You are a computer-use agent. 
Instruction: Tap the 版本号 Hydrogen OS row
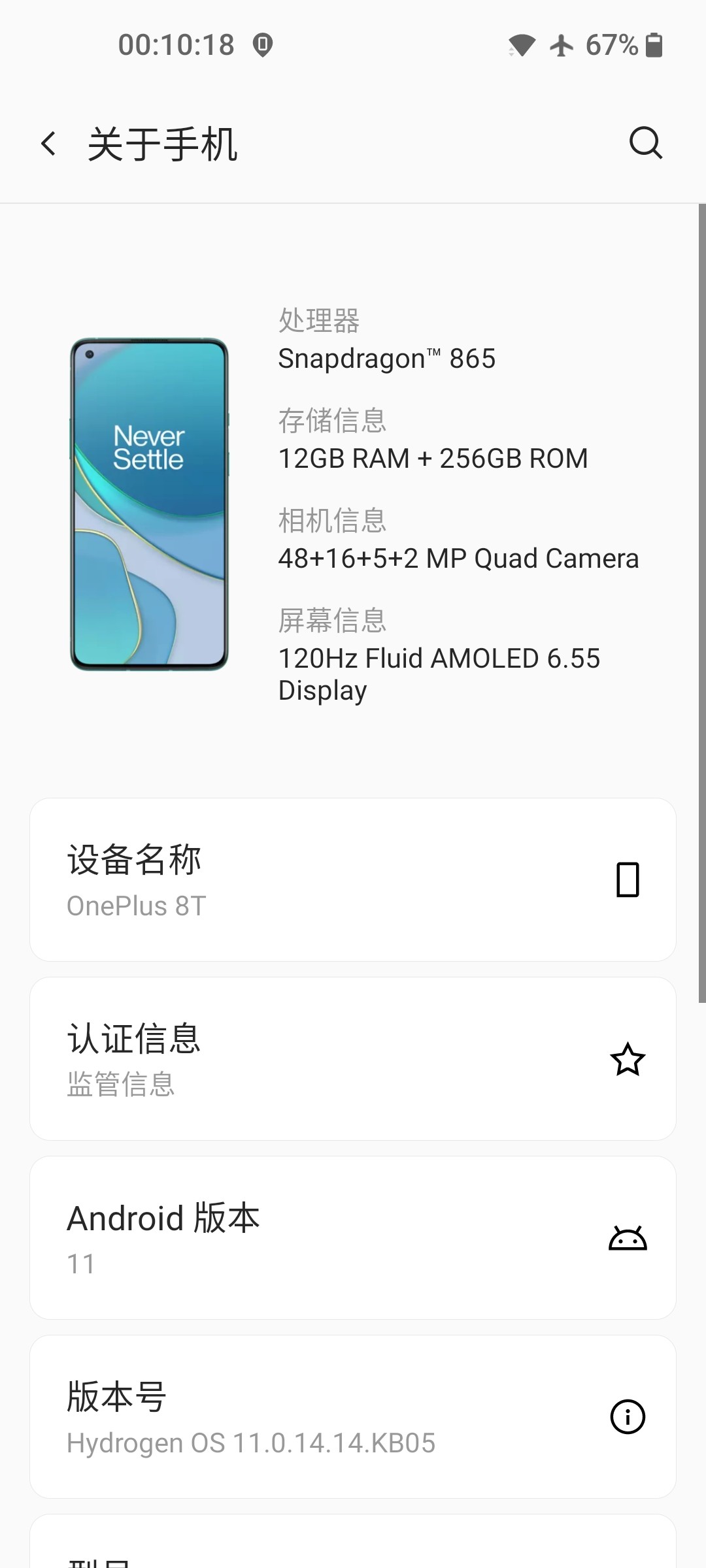coord(353,1416)
